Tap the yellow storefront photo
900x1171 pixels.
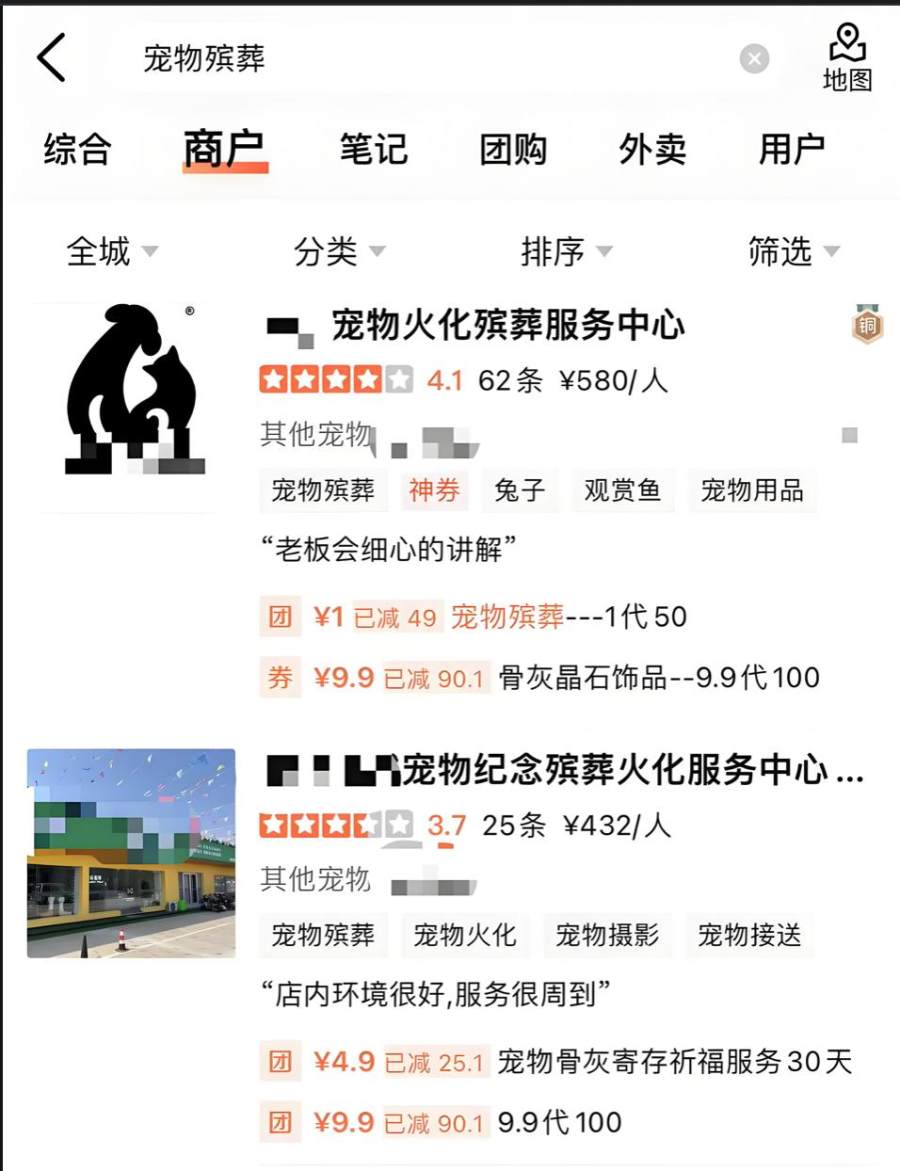(131, 853)
